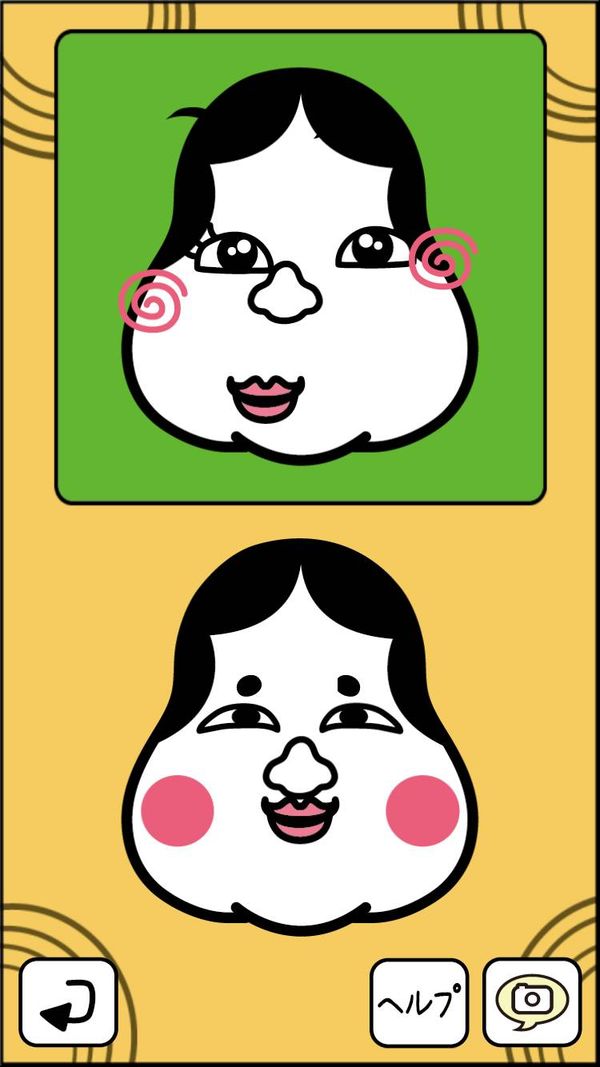Screen dimensions: 600x1067
Task: Tap the camera speech bubble button
Action: (x=532, y=1002)
